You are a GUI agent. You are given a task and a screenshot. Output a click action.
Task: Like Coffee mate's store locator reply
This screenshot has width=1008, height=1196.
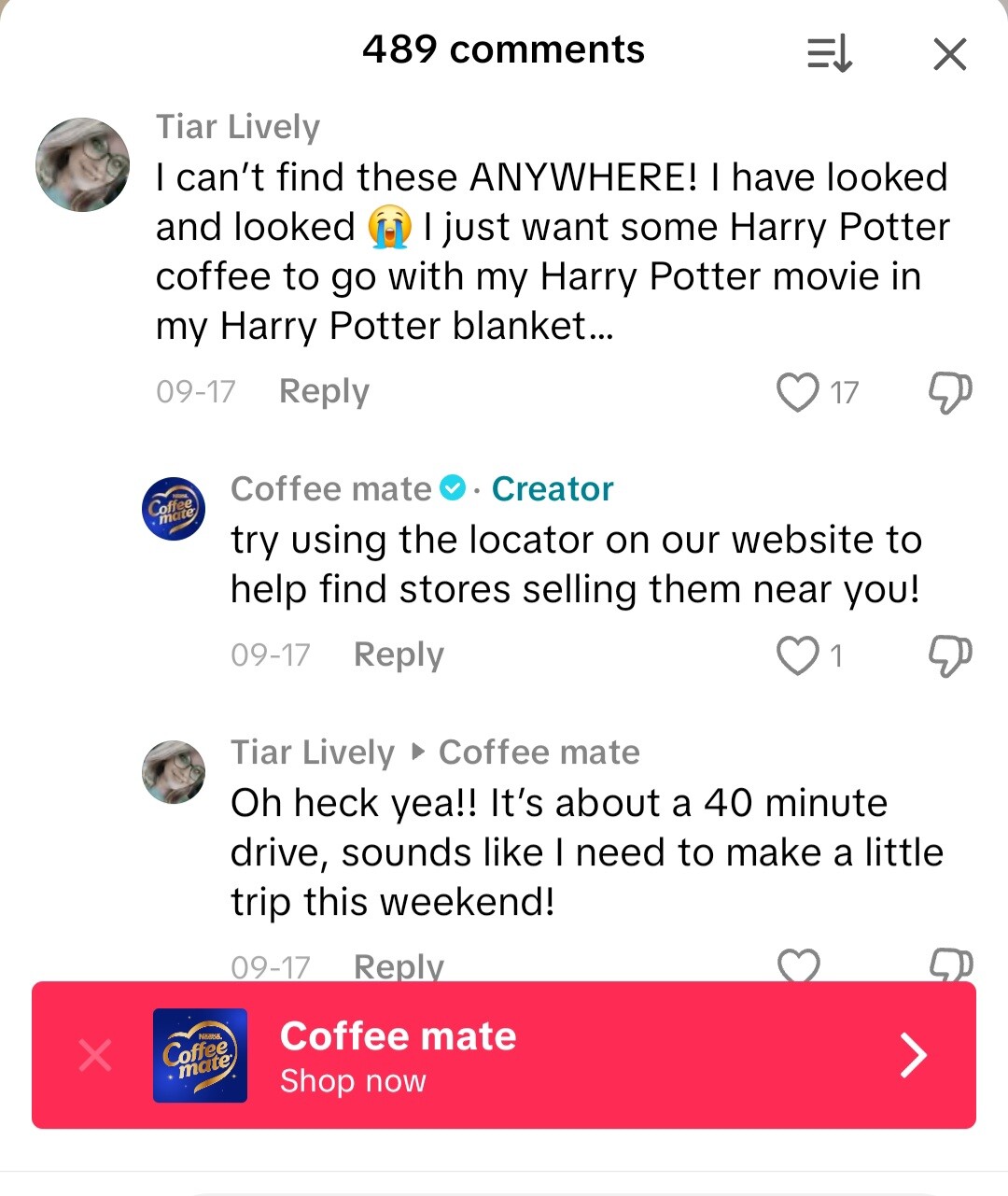pos(798,655)
